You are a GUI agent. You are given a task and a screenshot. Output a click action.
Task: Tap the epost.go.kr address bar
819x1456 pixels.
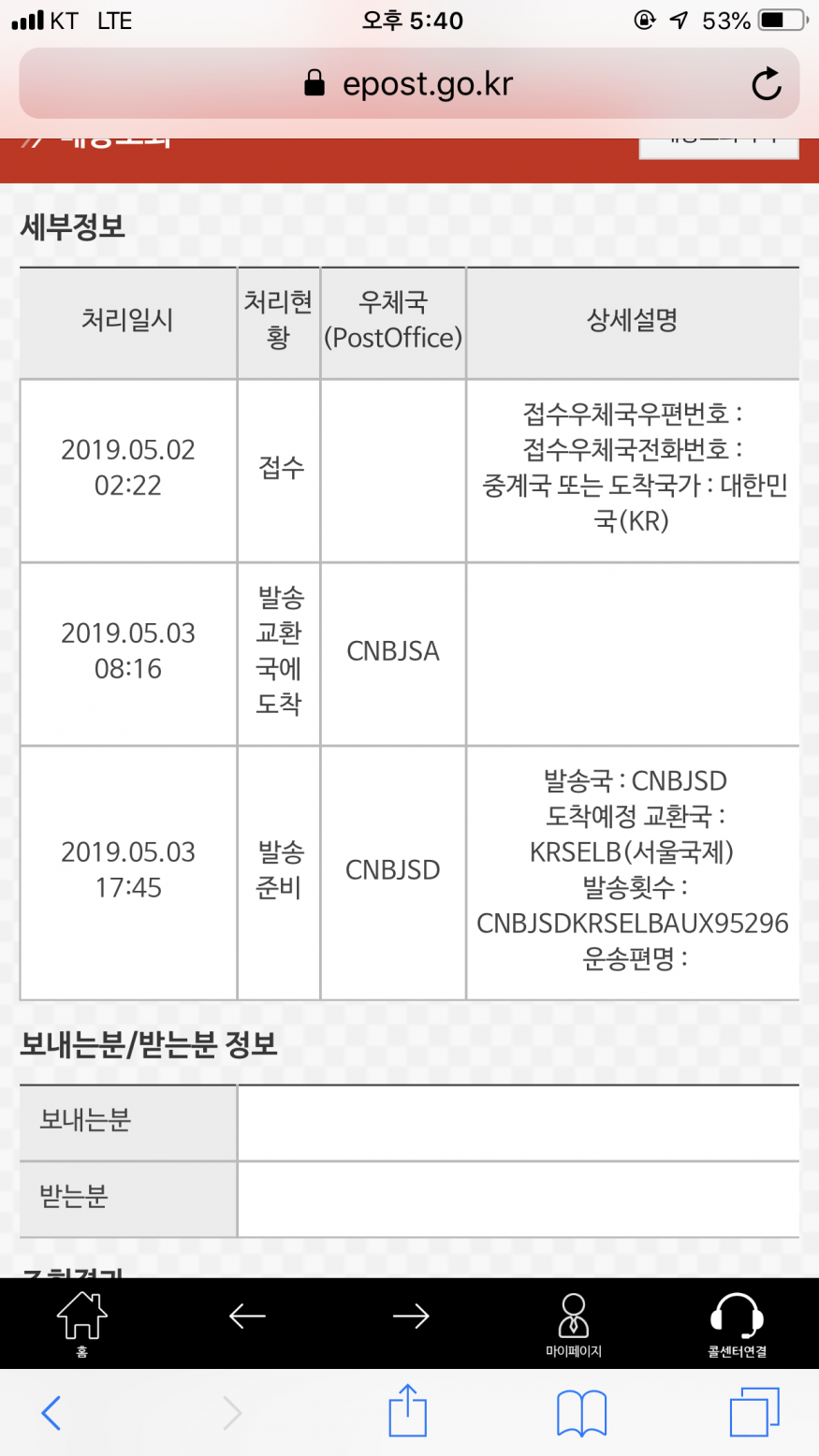409,84
